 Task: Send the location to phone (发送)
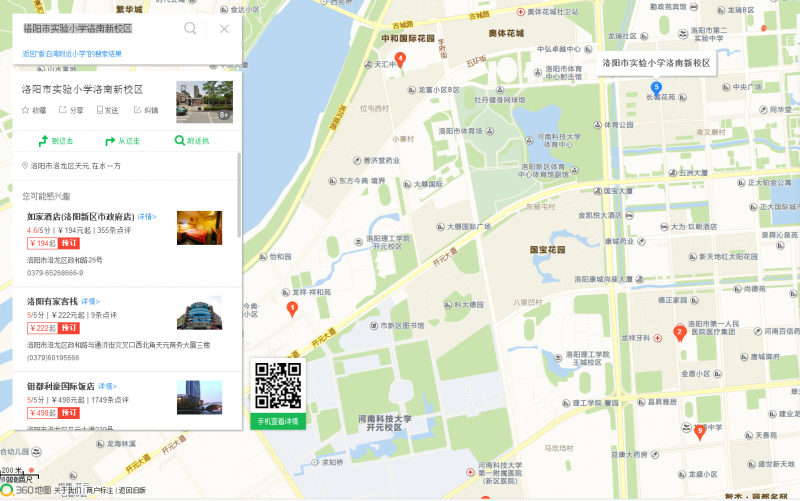coord(107,110)
